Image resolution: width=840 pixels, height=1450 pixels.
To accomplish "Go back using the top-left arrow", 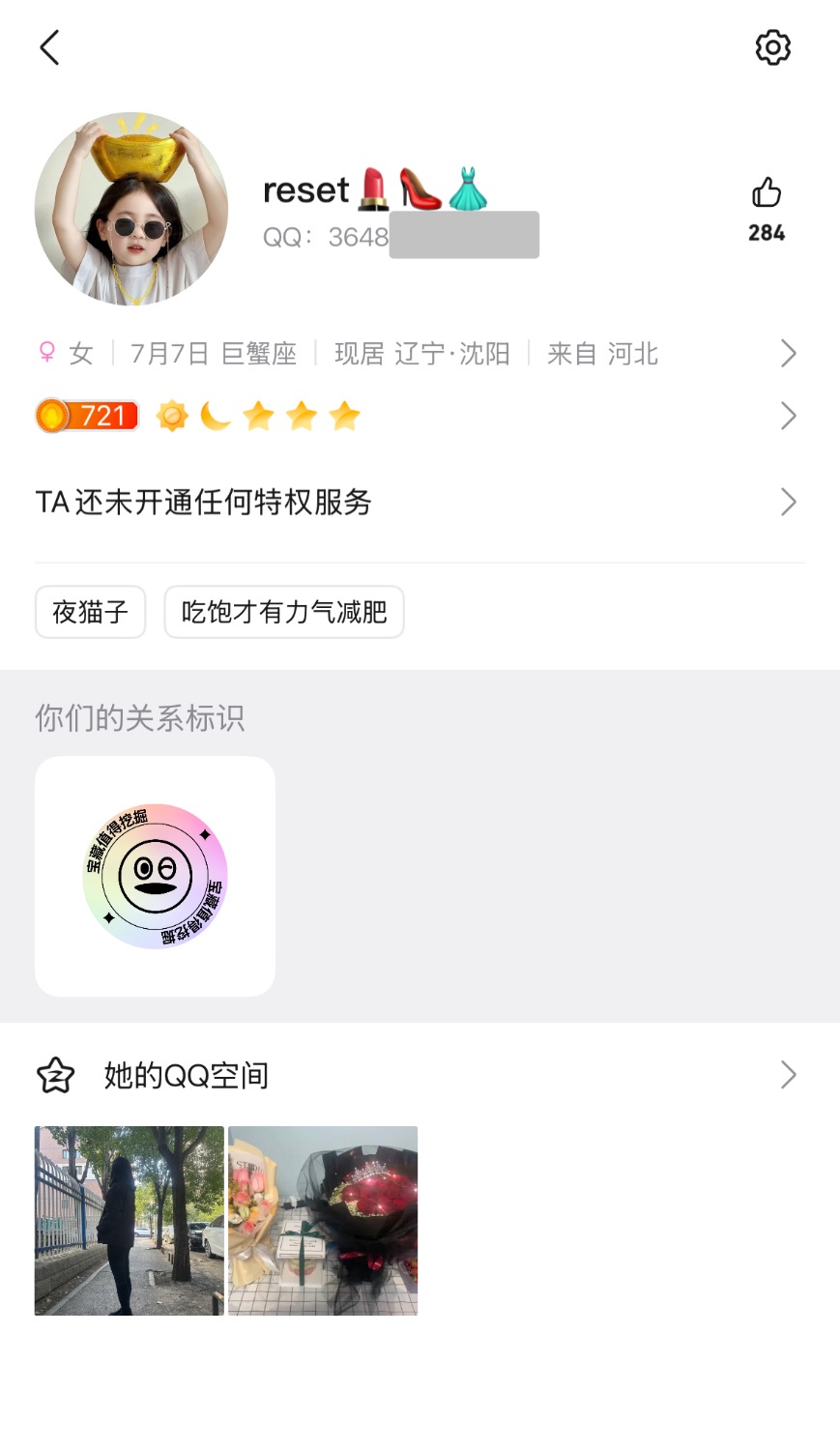I will tap(50, 47).
